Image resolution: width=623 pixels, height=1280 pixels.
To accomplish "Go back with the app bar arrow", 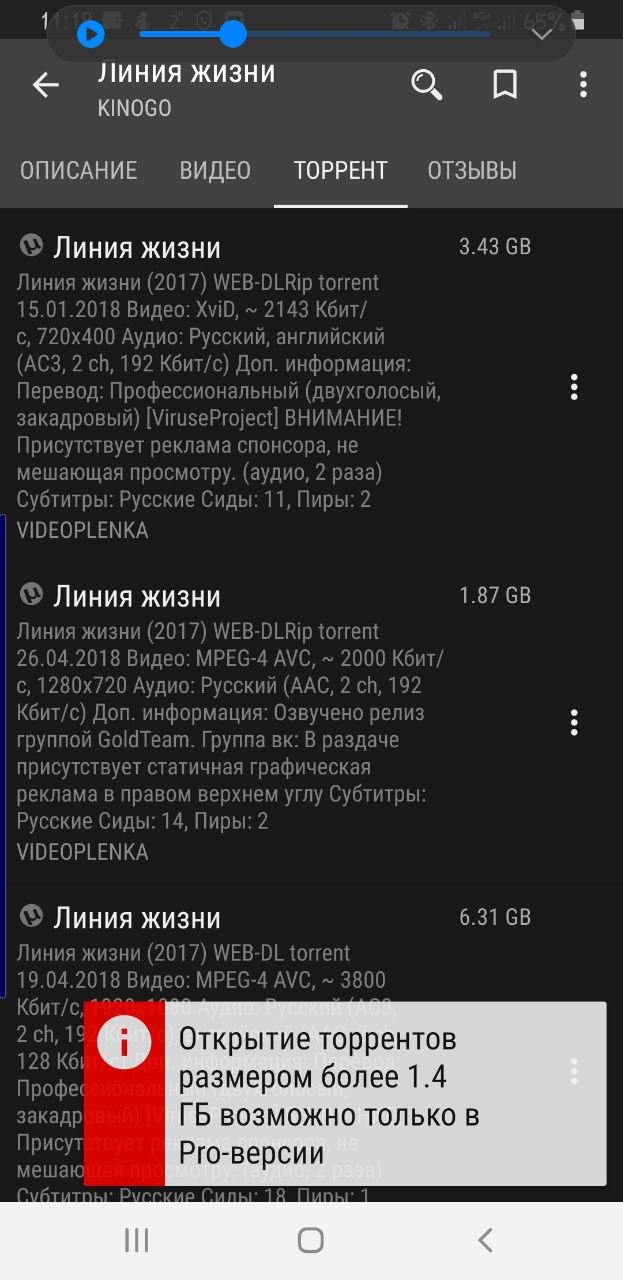I will click(x=46, y=86).
